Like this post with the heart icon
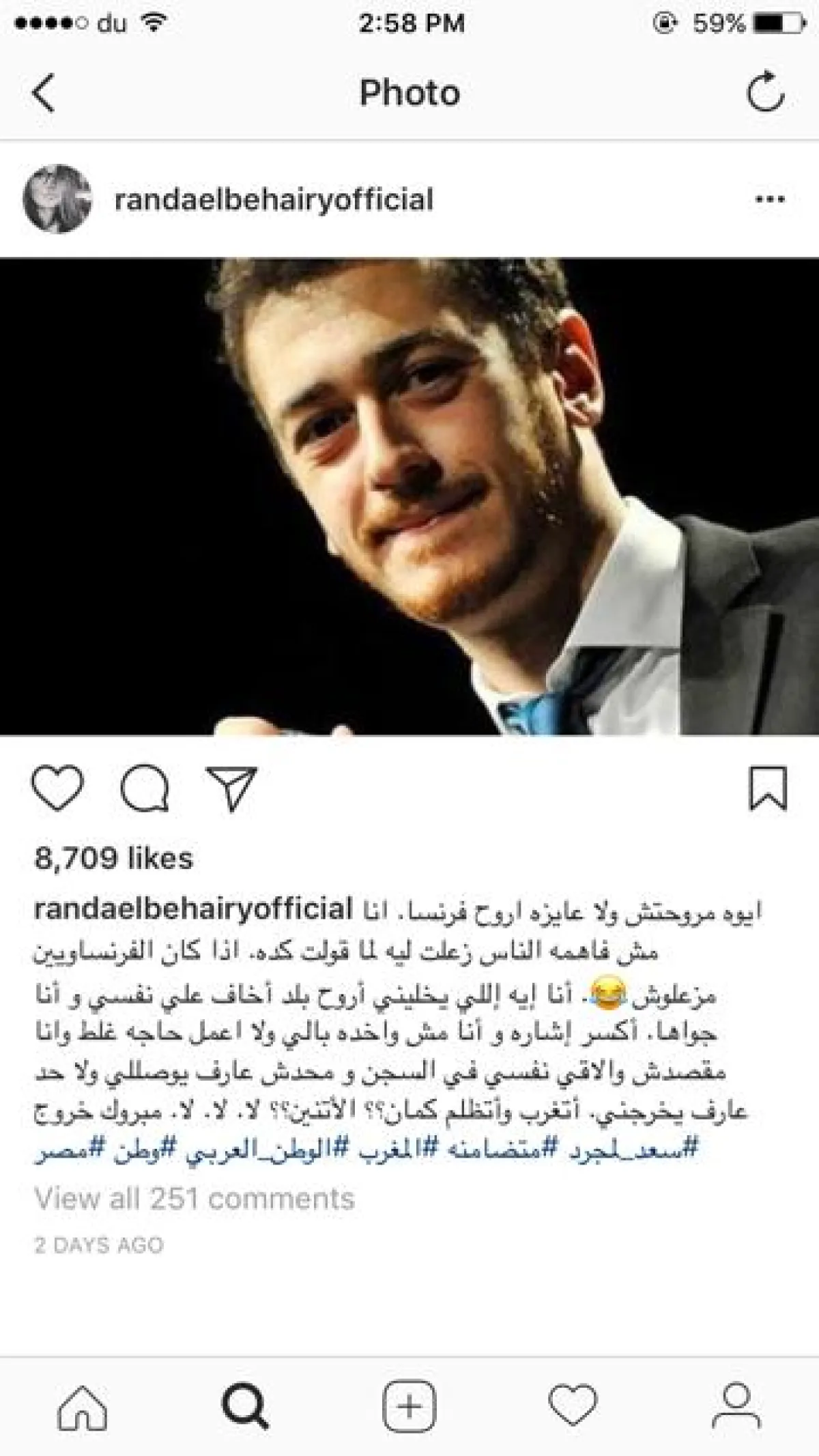 (x=58, y=788)
